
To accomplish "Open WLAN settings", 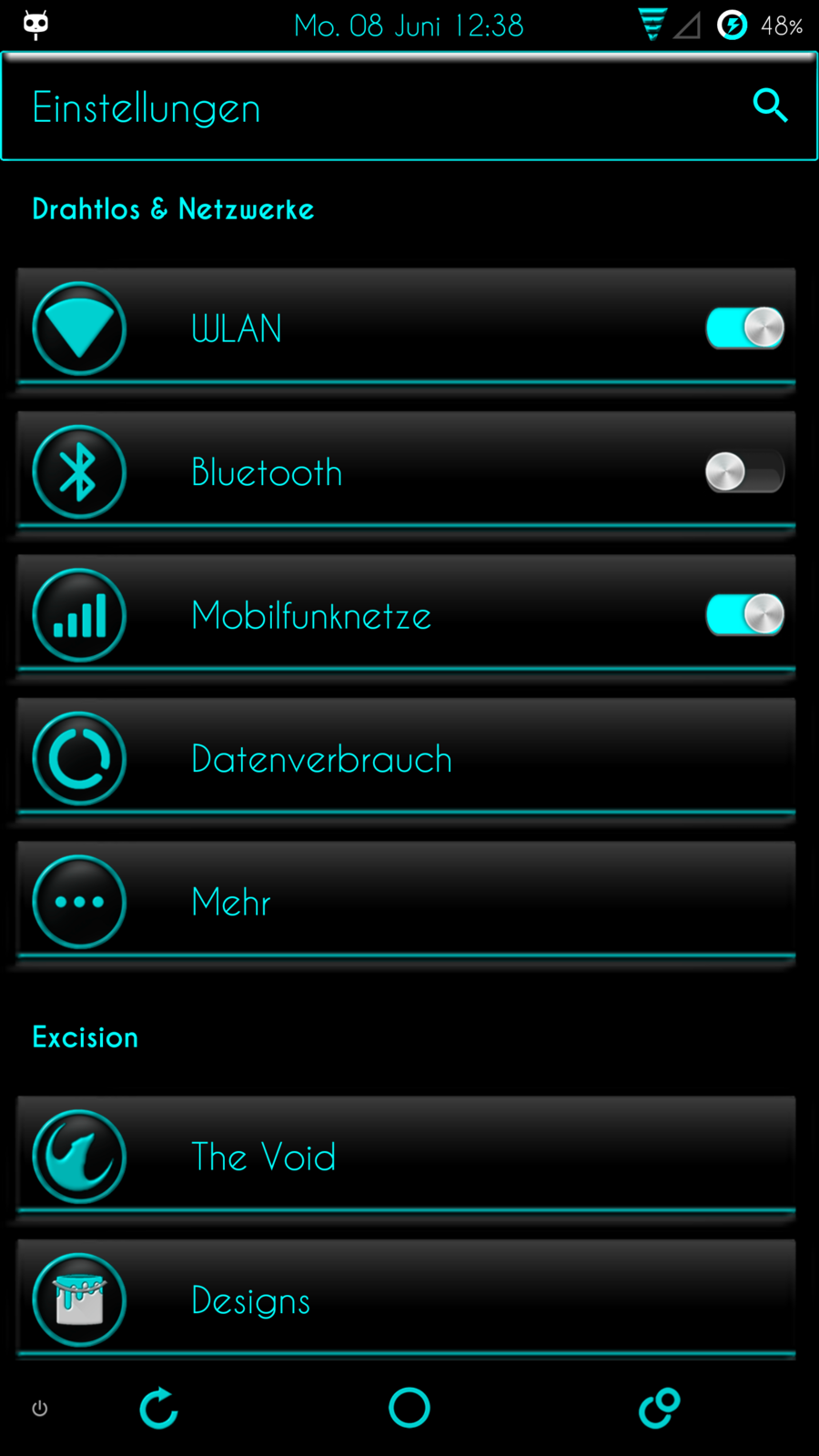I will pyautogui.click(x=364, y=329).
